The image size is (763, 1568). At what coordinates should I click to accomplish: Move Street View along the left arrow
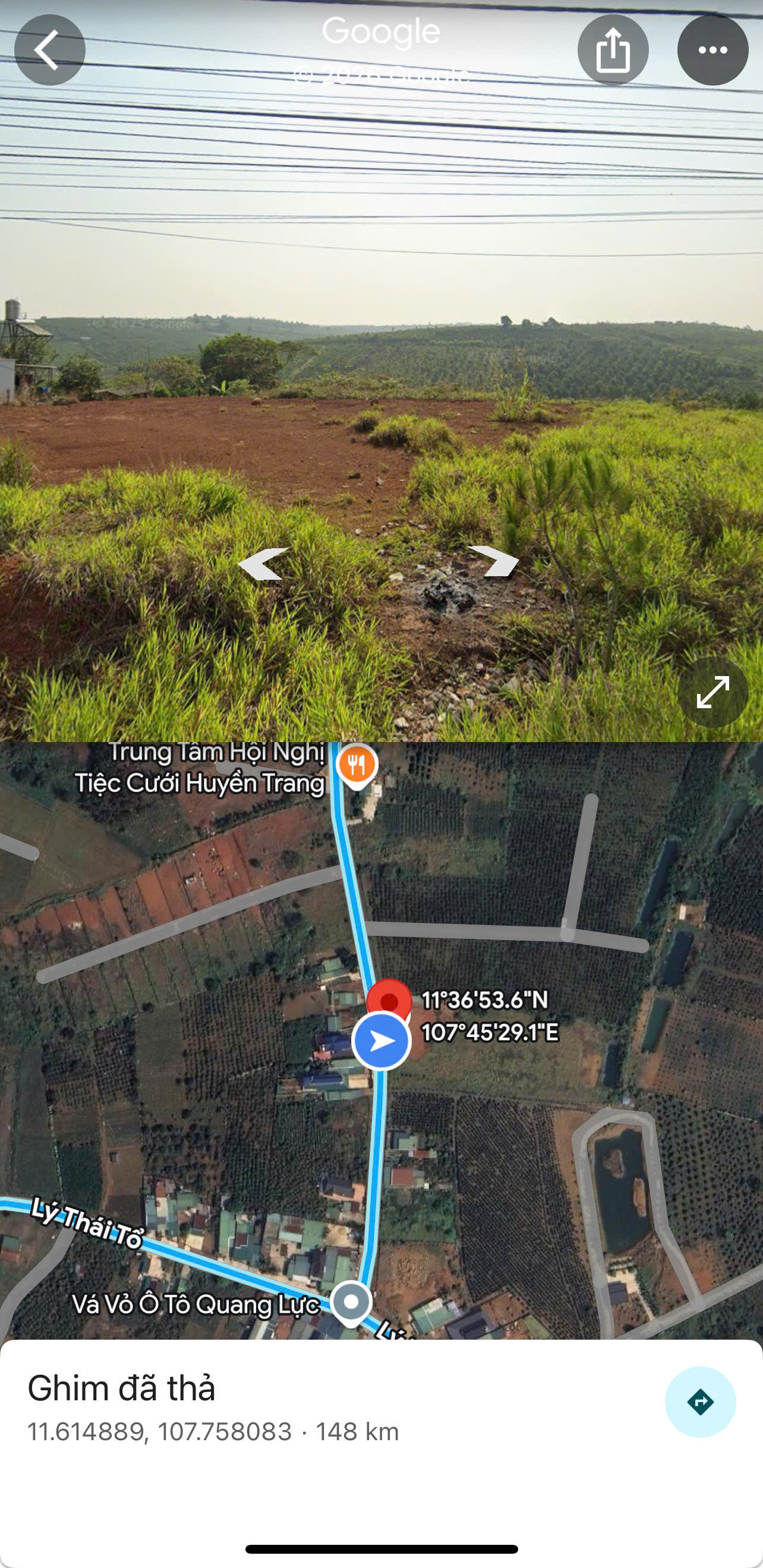click(263, 564)
